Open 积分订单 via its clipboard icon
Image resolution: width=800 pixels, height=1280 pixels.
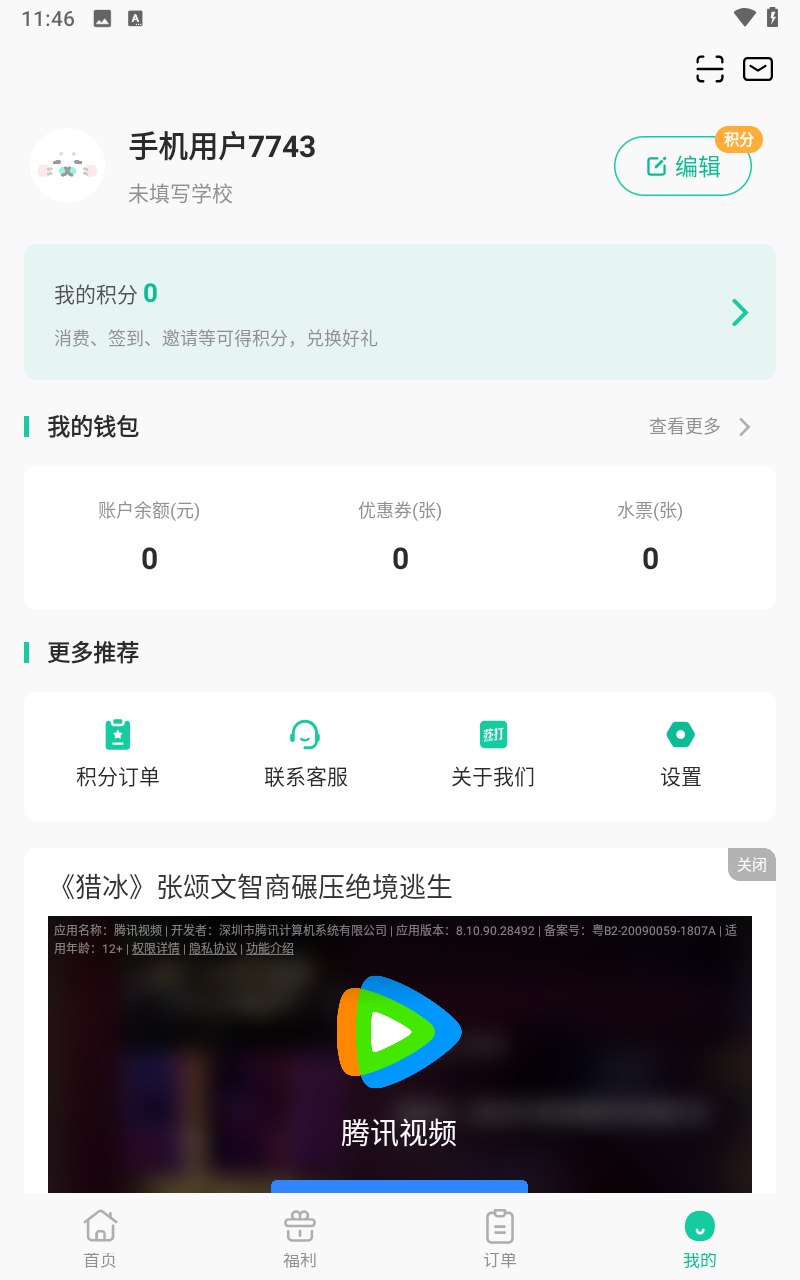click(x=118, y=734)
